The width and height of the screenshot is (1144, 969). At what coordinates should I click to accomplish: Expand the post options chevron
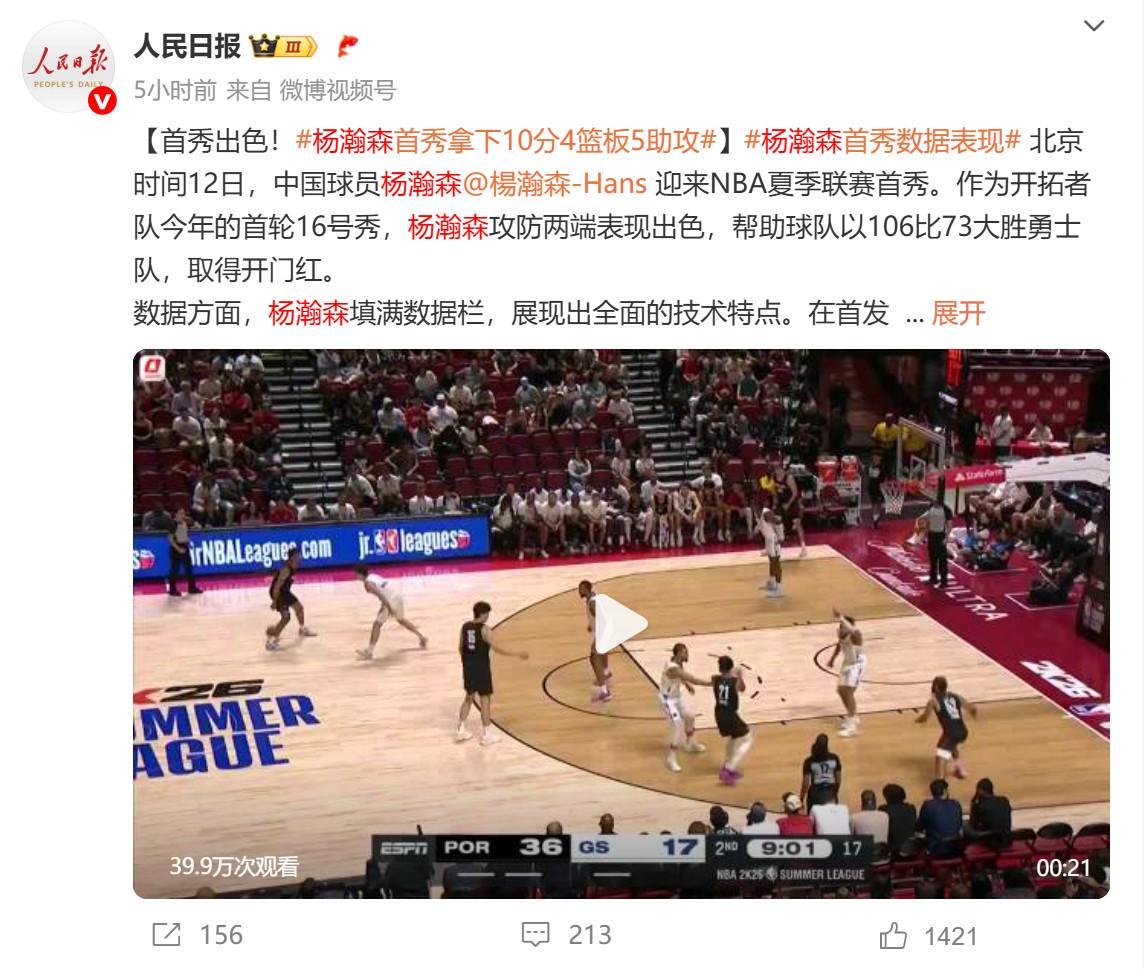[x=1095, y=26]
